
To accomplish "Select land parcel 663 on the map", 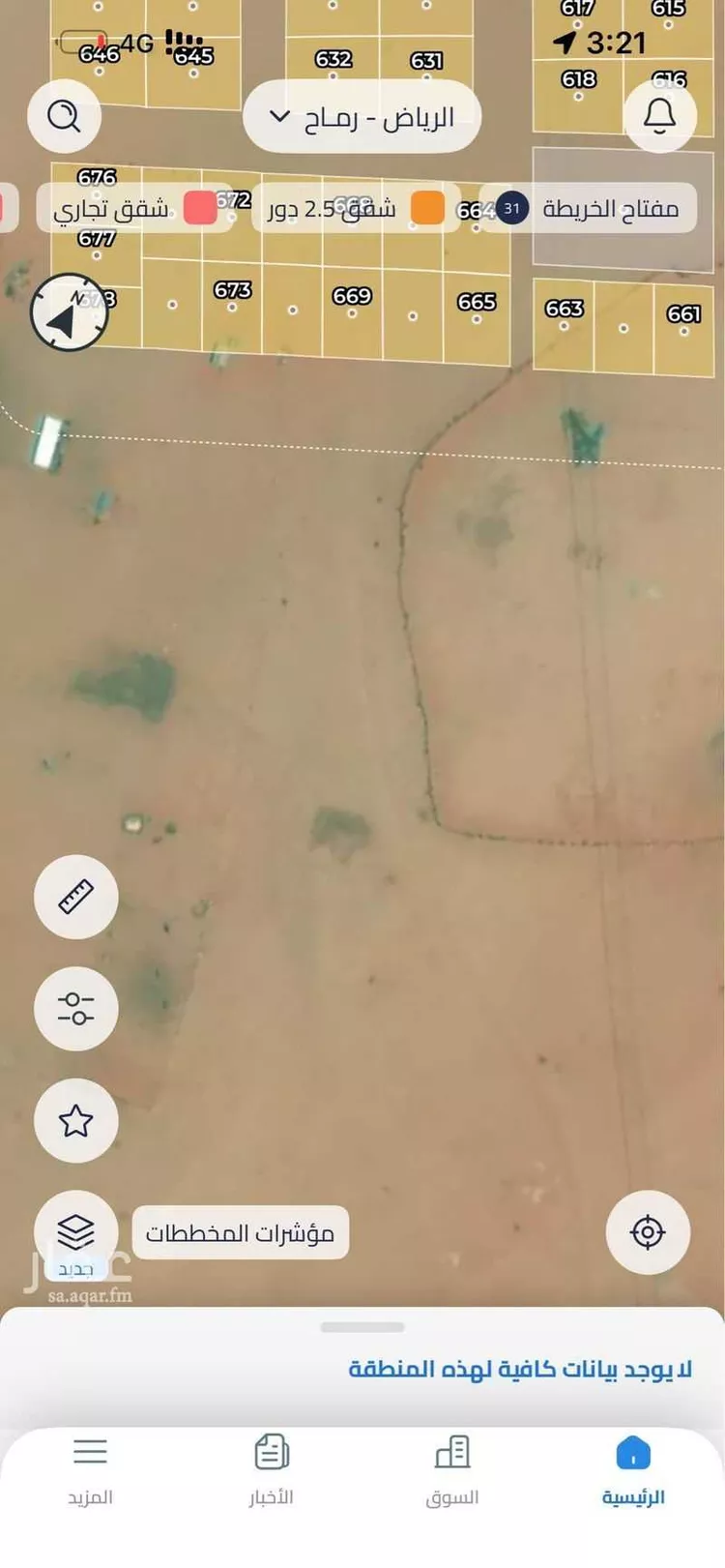I will [x=564, y=319].
